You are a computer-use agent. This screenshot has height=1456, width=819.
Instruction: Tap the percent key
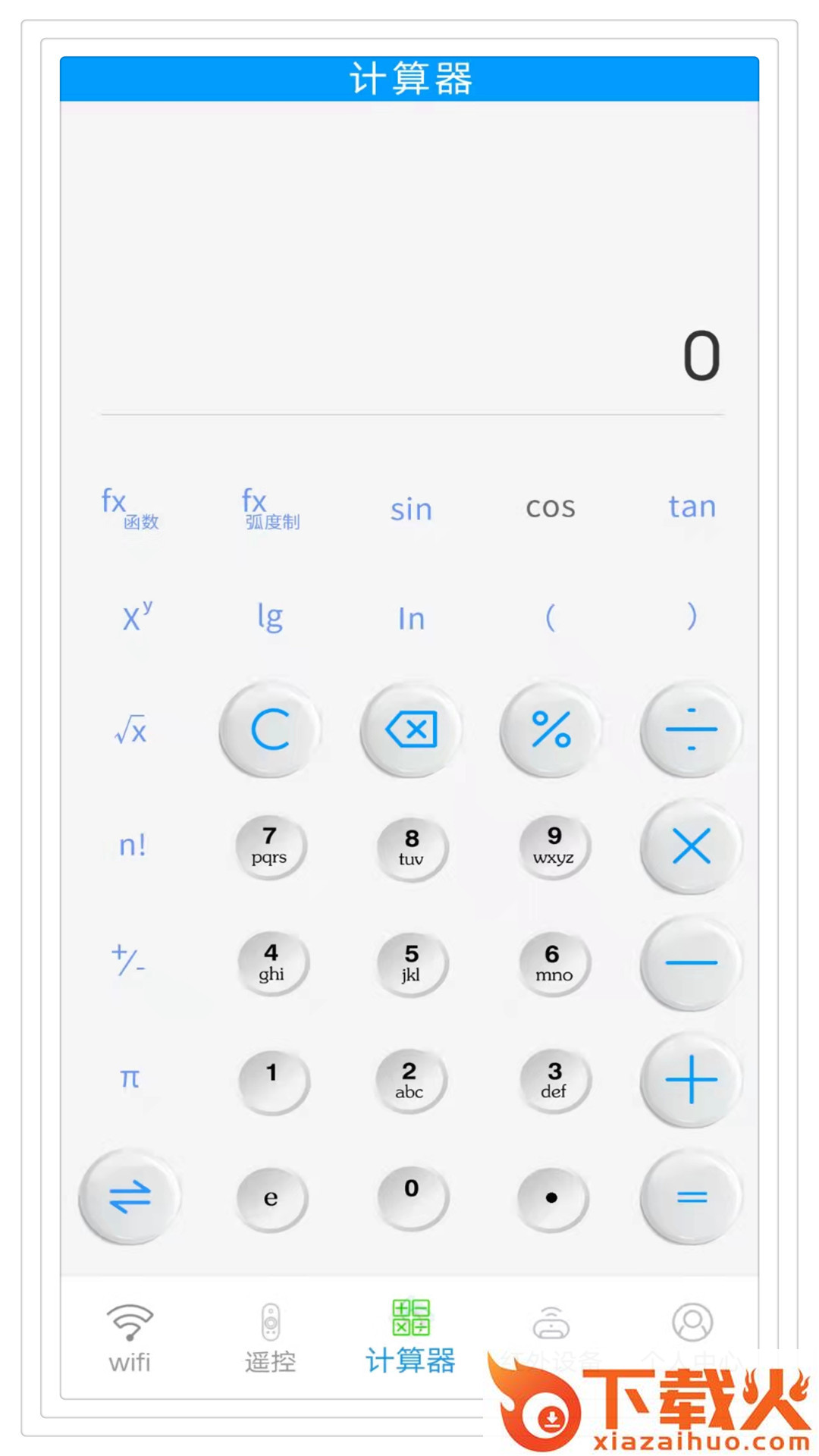tap(551, 730)
